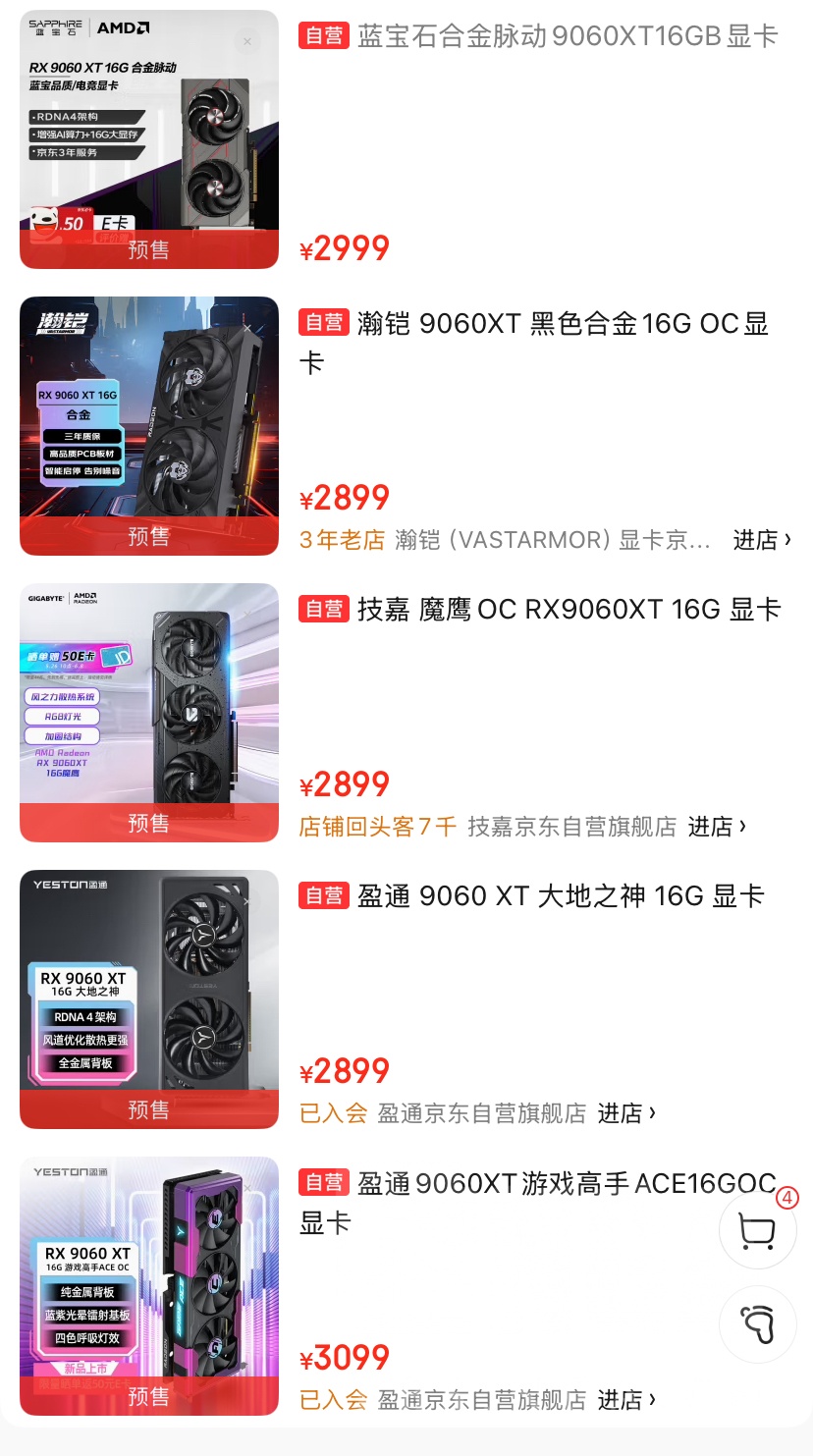Tap the 预售 banner under the 技嘉 thumbnail
The image size is (813, 1456).
[x=147, y=825]
